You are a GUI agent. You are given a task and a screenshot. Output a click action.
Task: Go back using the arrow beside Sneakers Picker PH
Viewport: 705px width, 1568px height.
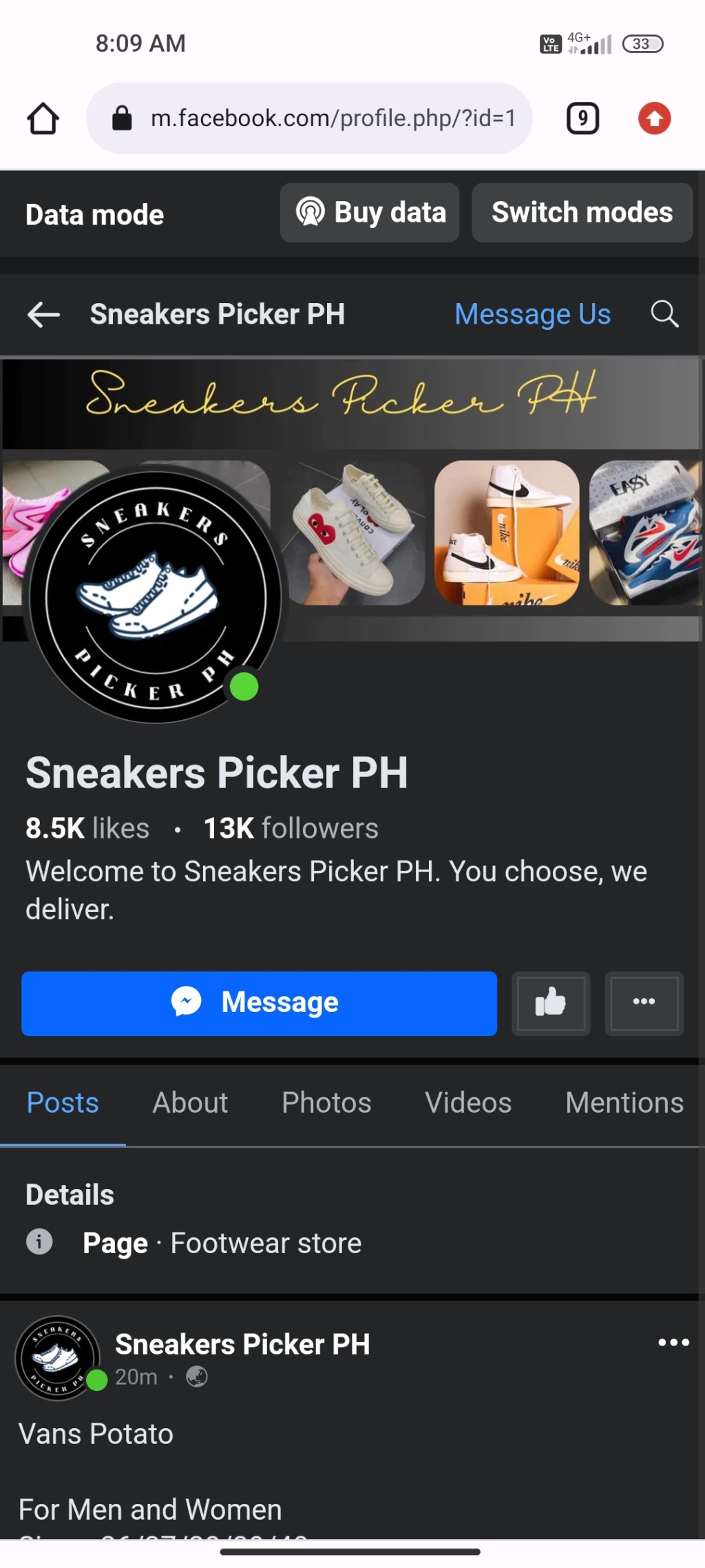(43, 315)
